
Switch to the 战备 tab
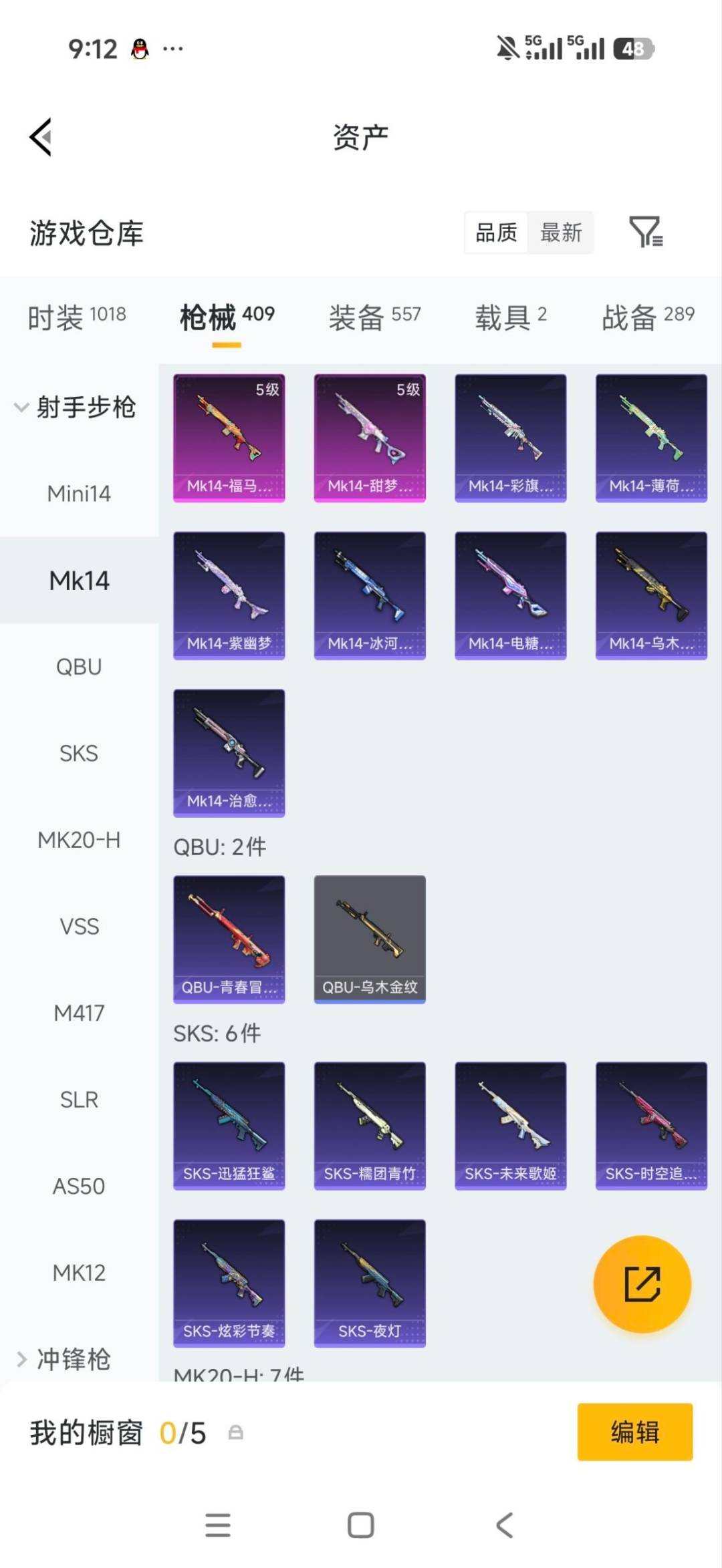(x=648, y=317)
